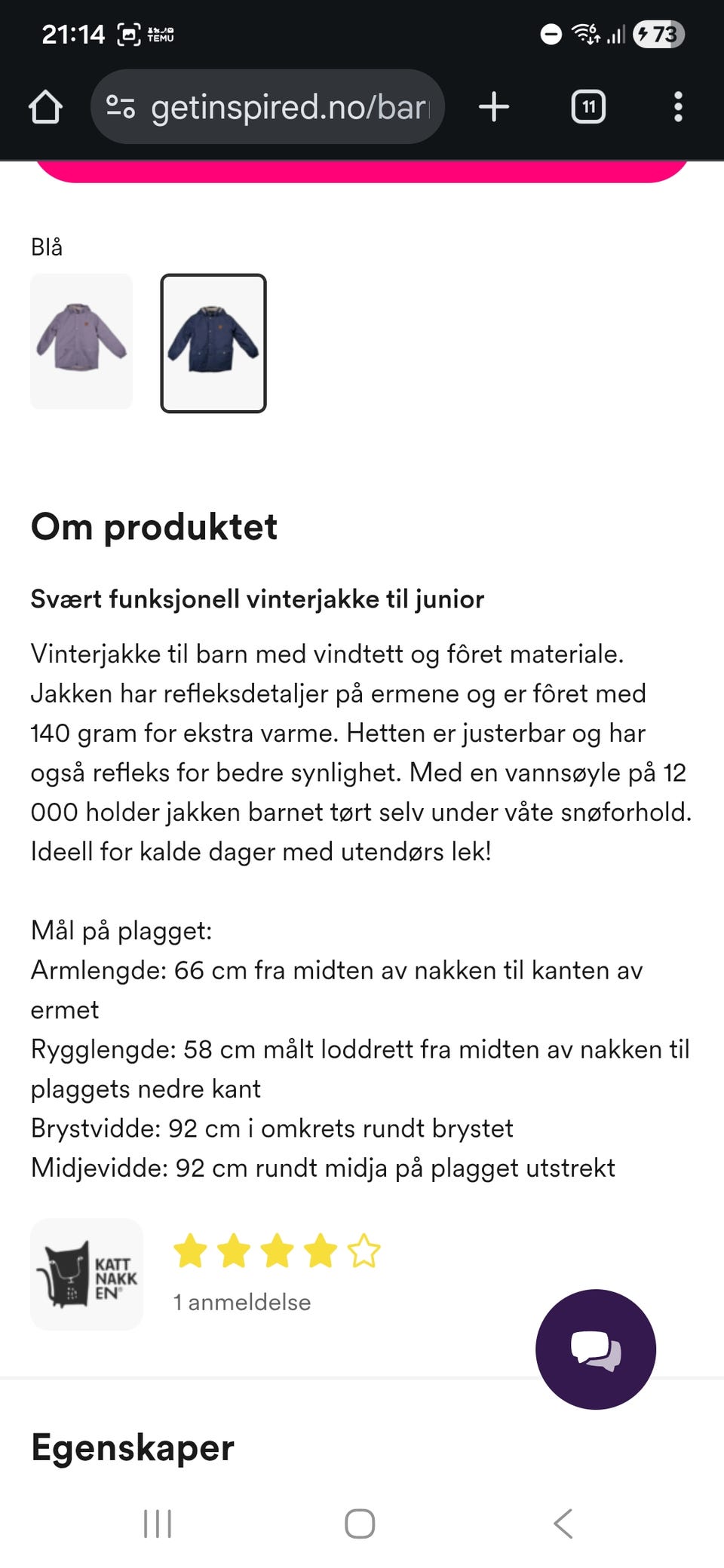Tap the back navigation arrow
724x1568 pixels.
pyautogui.click(x=562, y=1523)
